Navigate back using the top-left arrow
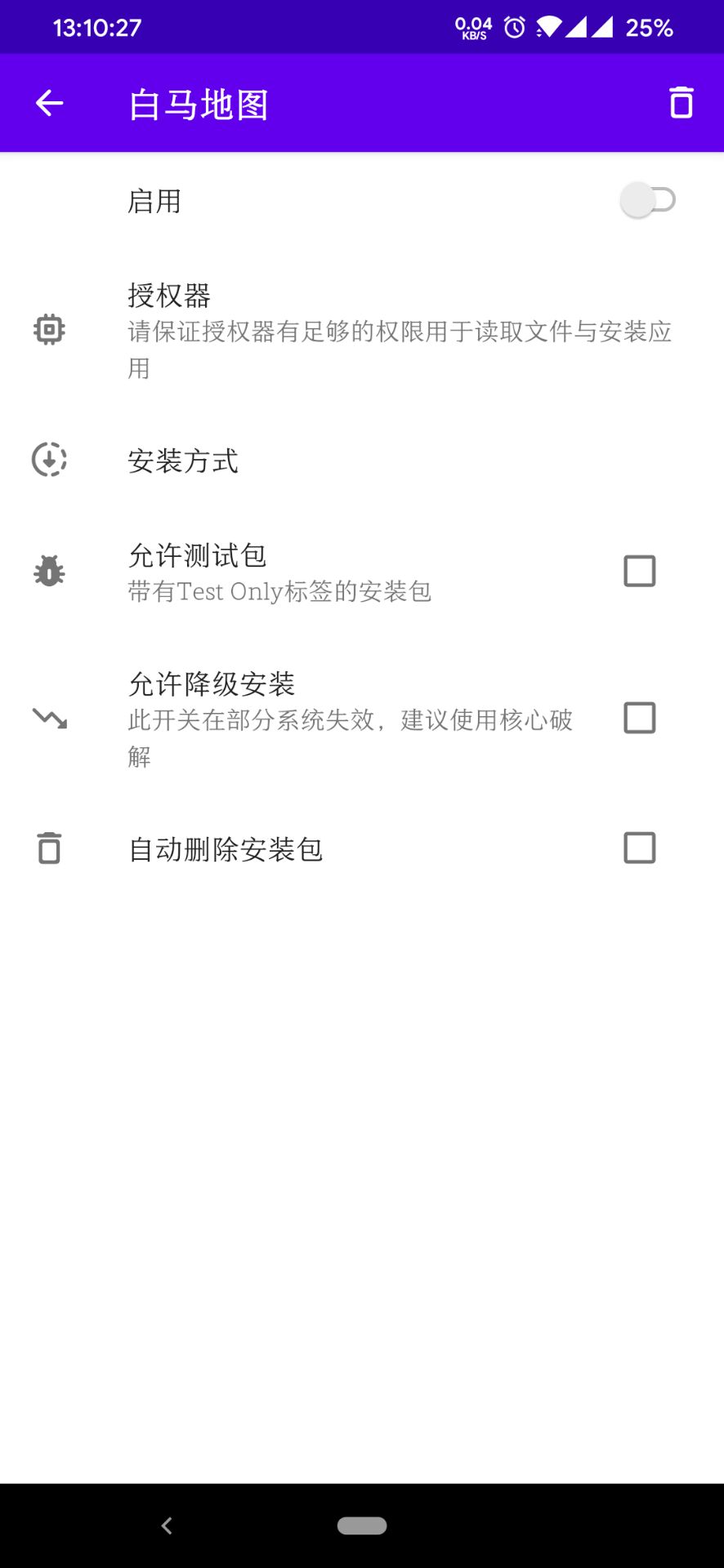Image resolution: width=724 pixels, height=1568 pixels. tap(49, 103)
